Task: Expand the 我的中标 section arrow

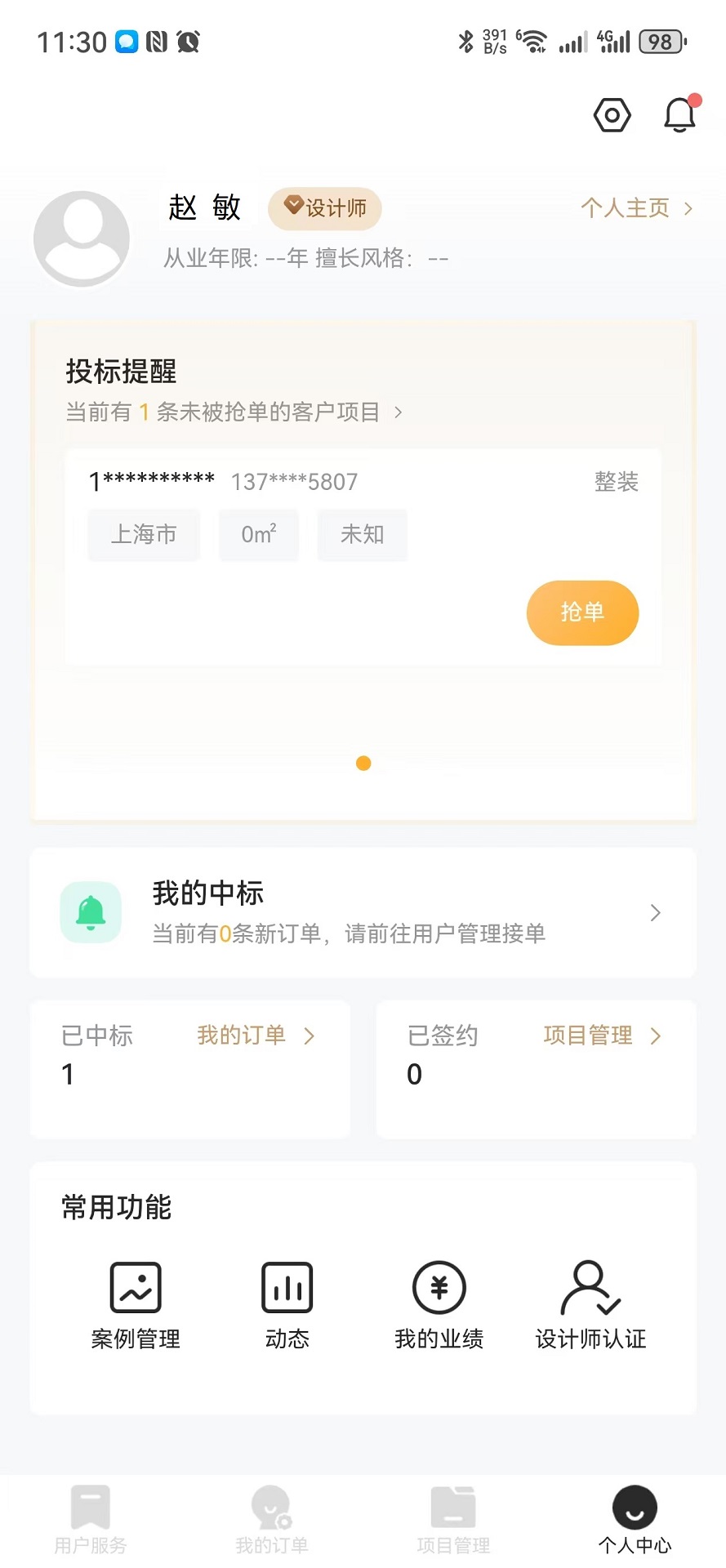Action: [654, 912]
